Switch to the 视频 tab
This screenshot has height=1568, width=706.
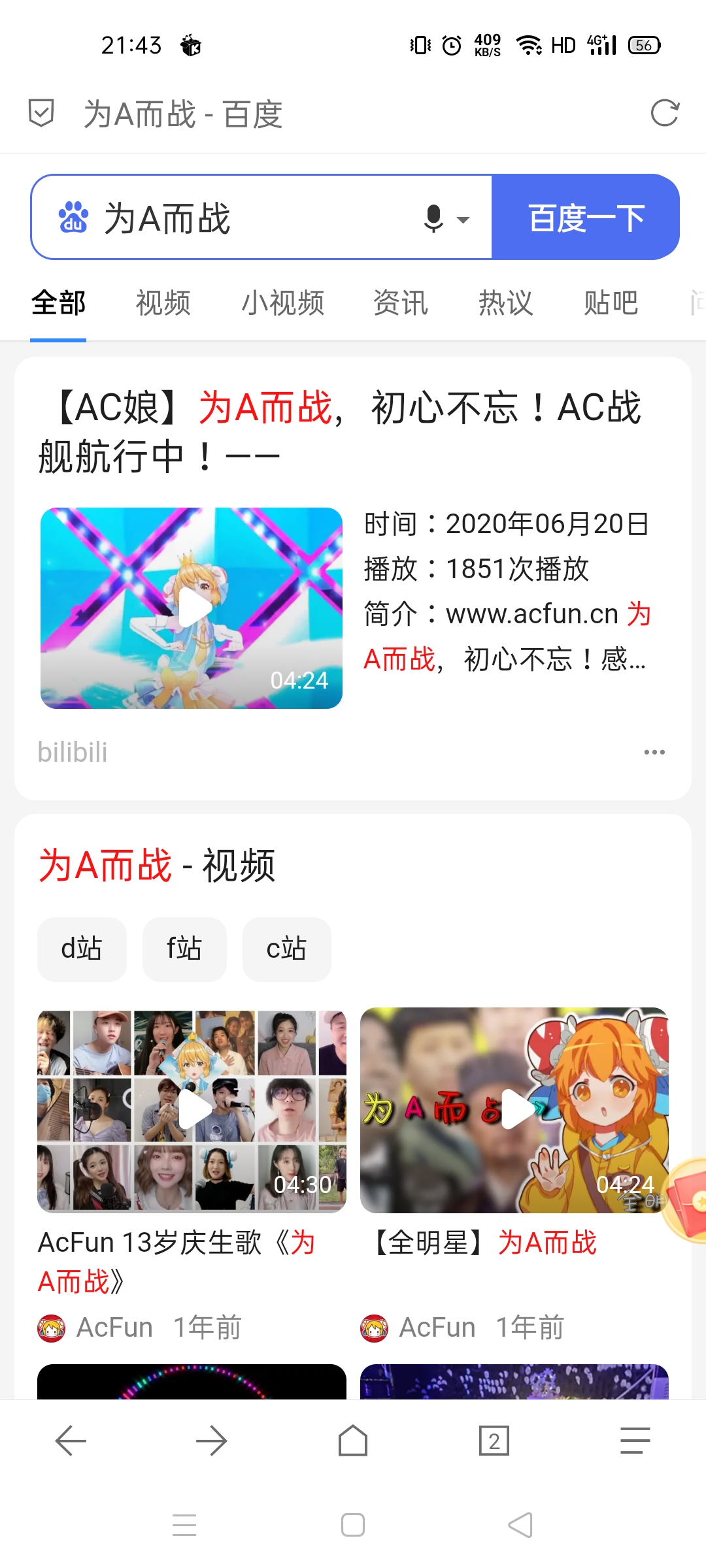coord(163,303)
